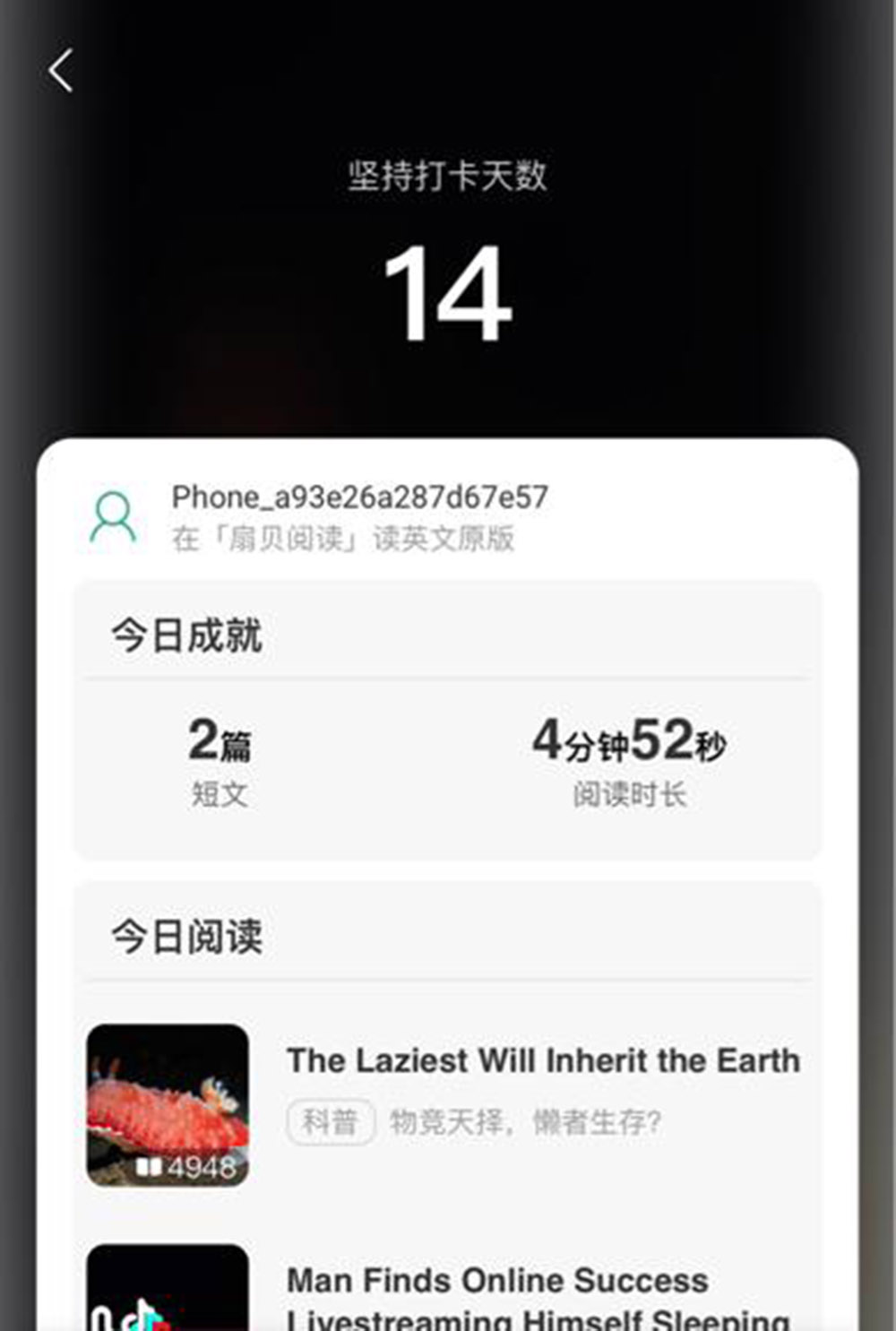
Task: Select the 2篇 short articles stat
Action: (220, 742)
